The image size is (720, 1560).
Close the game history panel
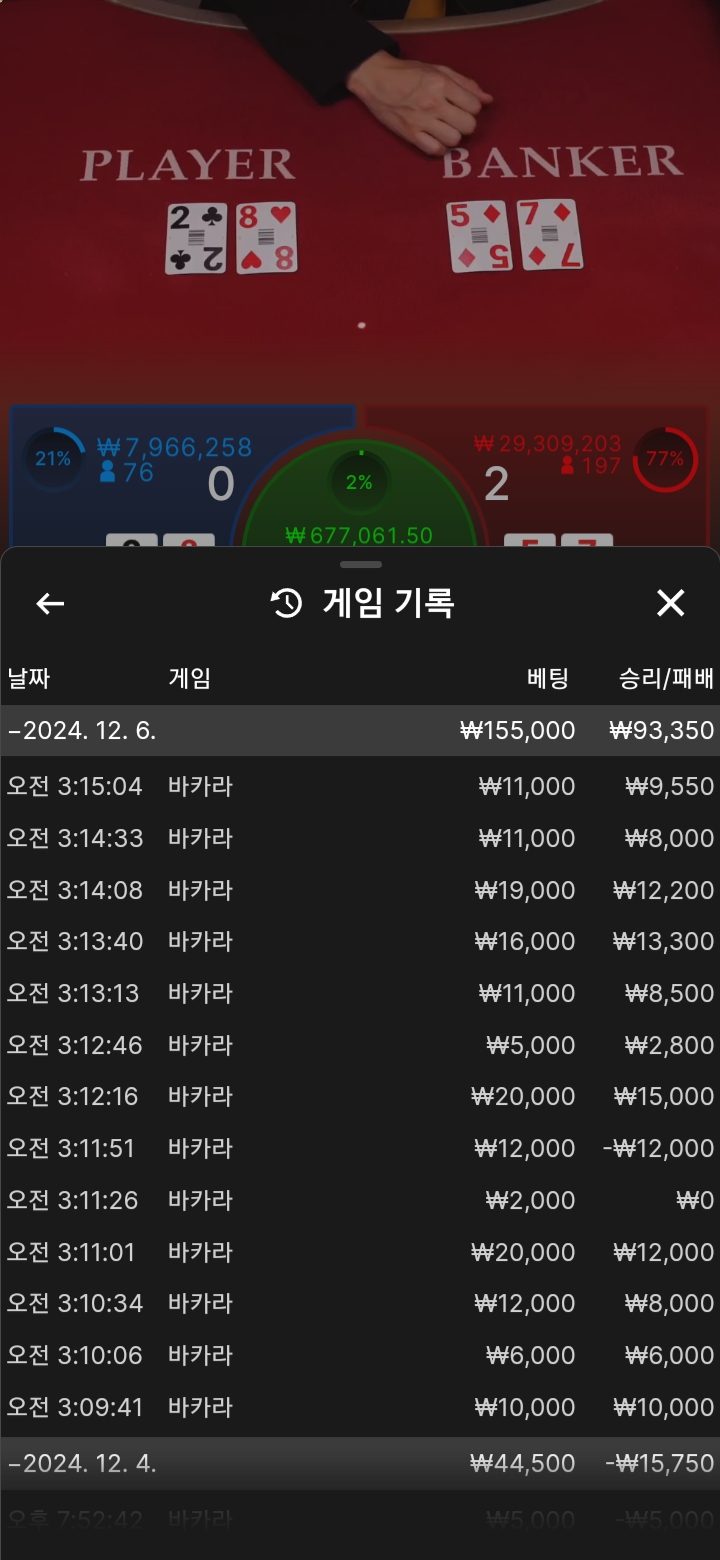pyautogui.click(x=670, y=603)
